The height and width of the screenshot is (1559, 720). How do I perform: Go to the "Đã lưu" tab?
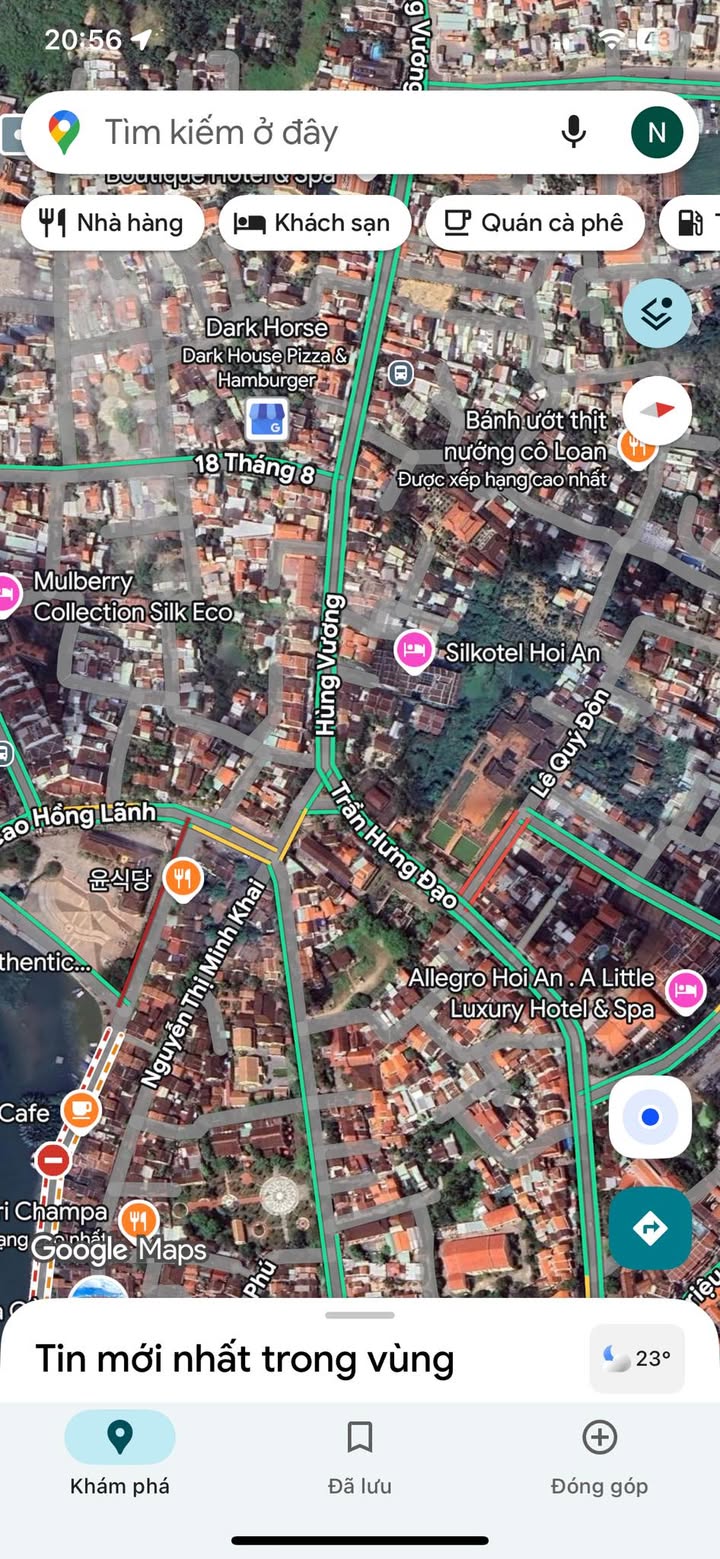[360, 1458]
